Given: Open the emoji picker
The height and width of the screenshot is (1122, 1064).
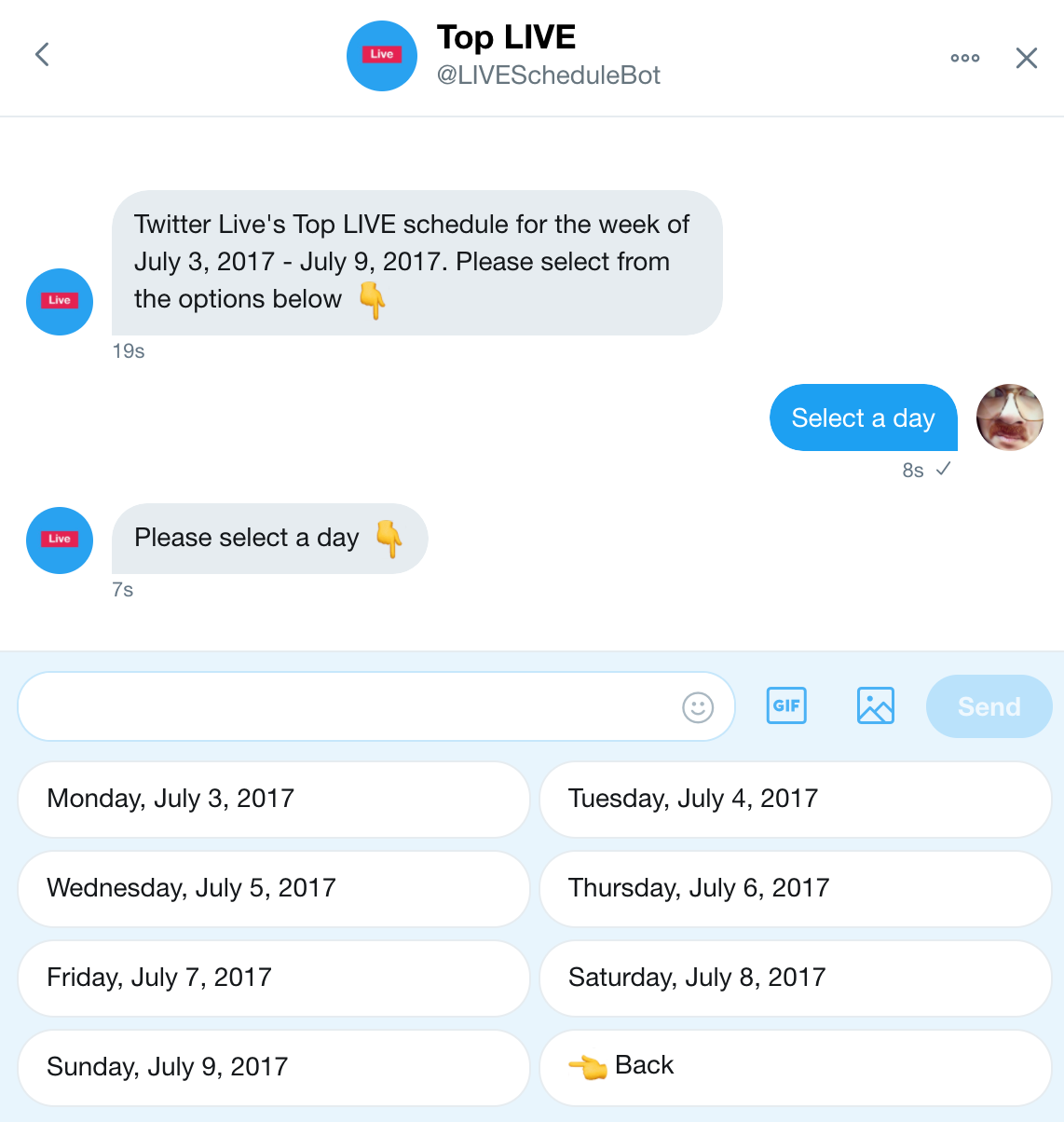Looking at the screenshot, I should 697,707.
